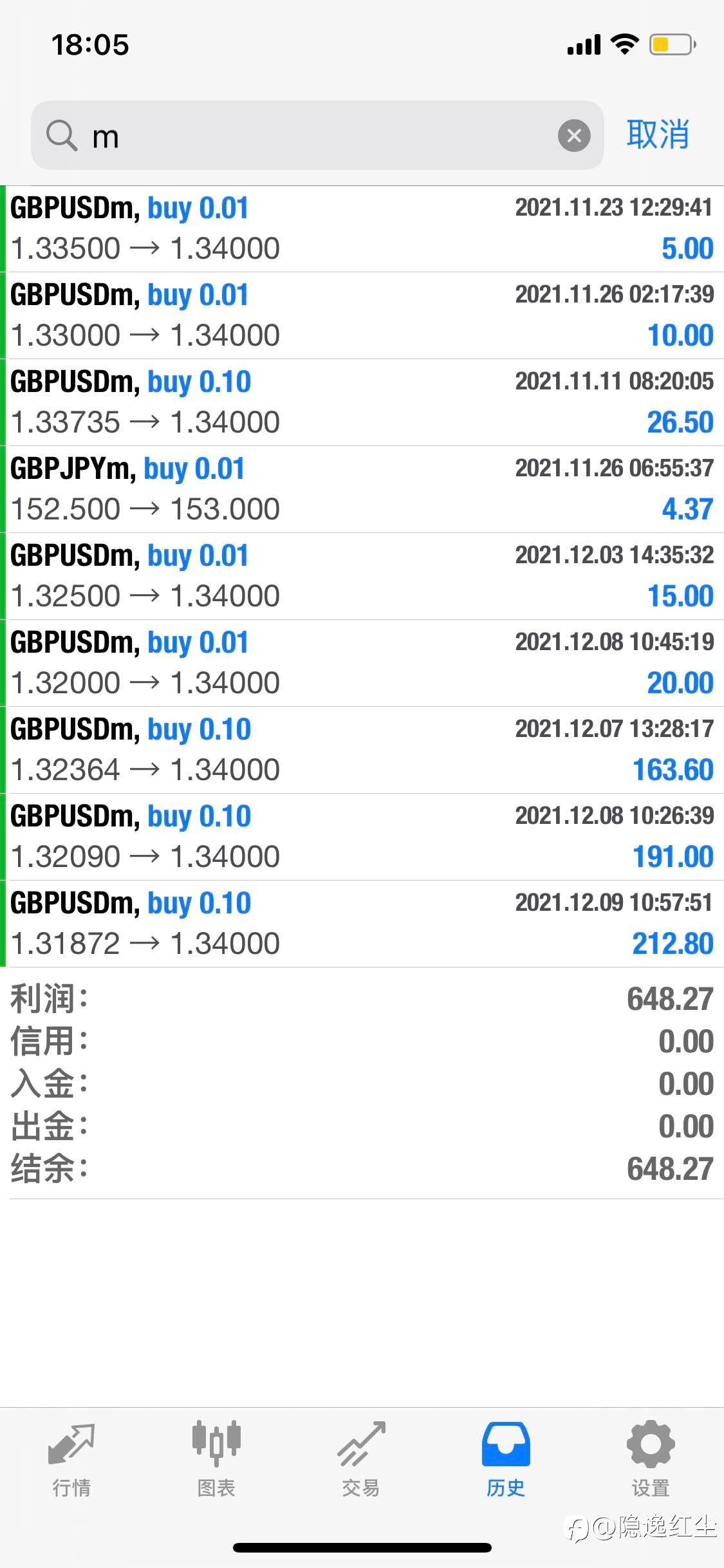Tap the search field containing "m"
Image resolution: width=724 pixels, height=1568 pixels.
(x=317, y=135)
